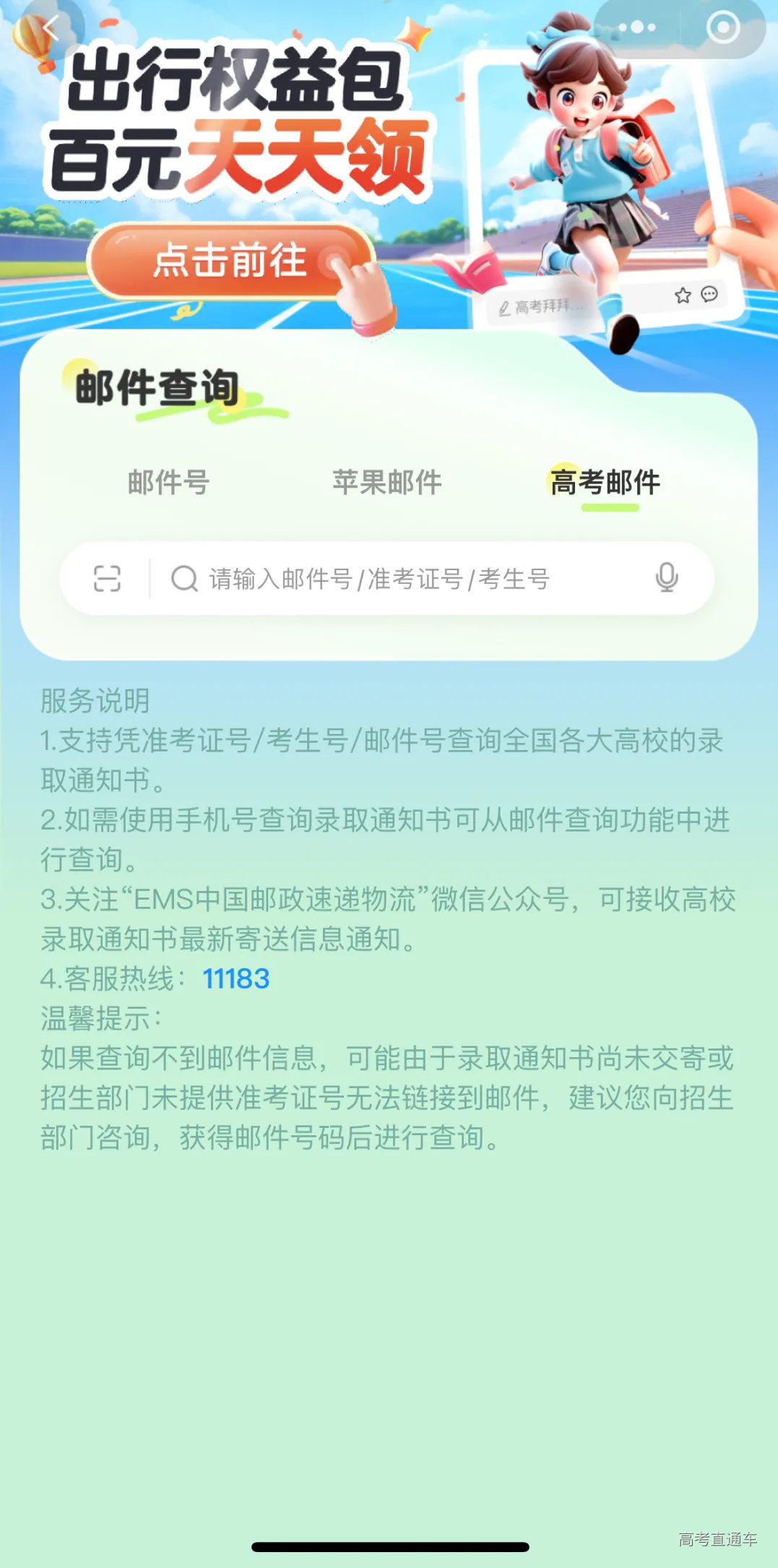Image resolution: width=778 pixels, height=1568 pixels.
Task: Click the scan barcode icon in search bar
Action: click(x=108, y=578)
